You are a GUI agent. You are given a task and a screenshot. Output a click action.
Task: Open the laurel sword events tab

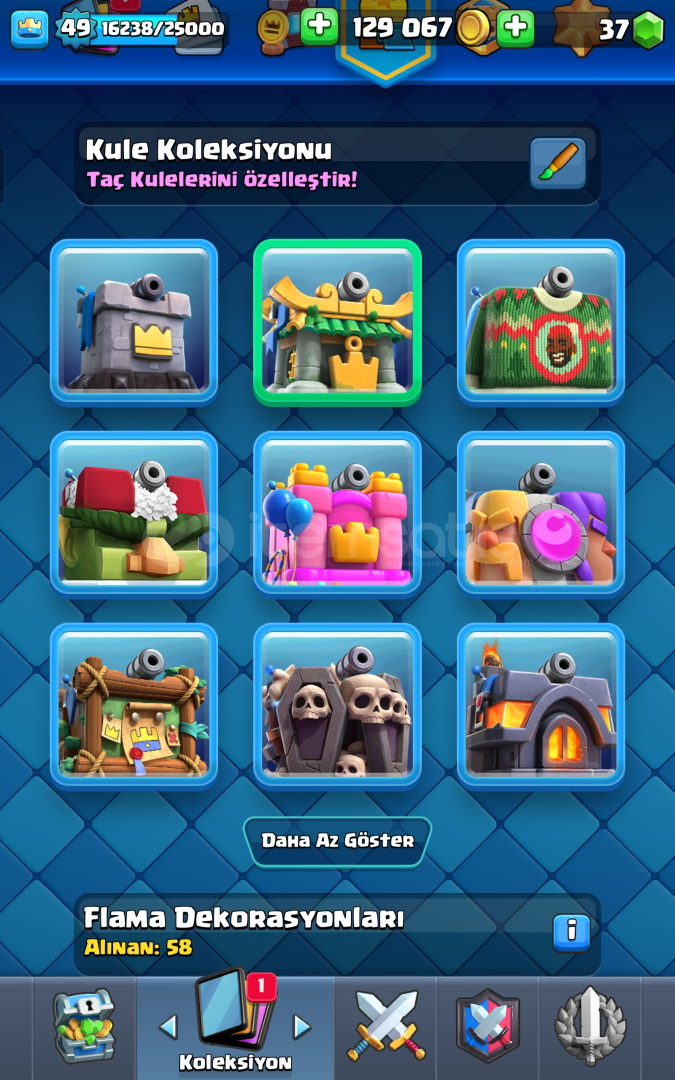coord(590,1026)
